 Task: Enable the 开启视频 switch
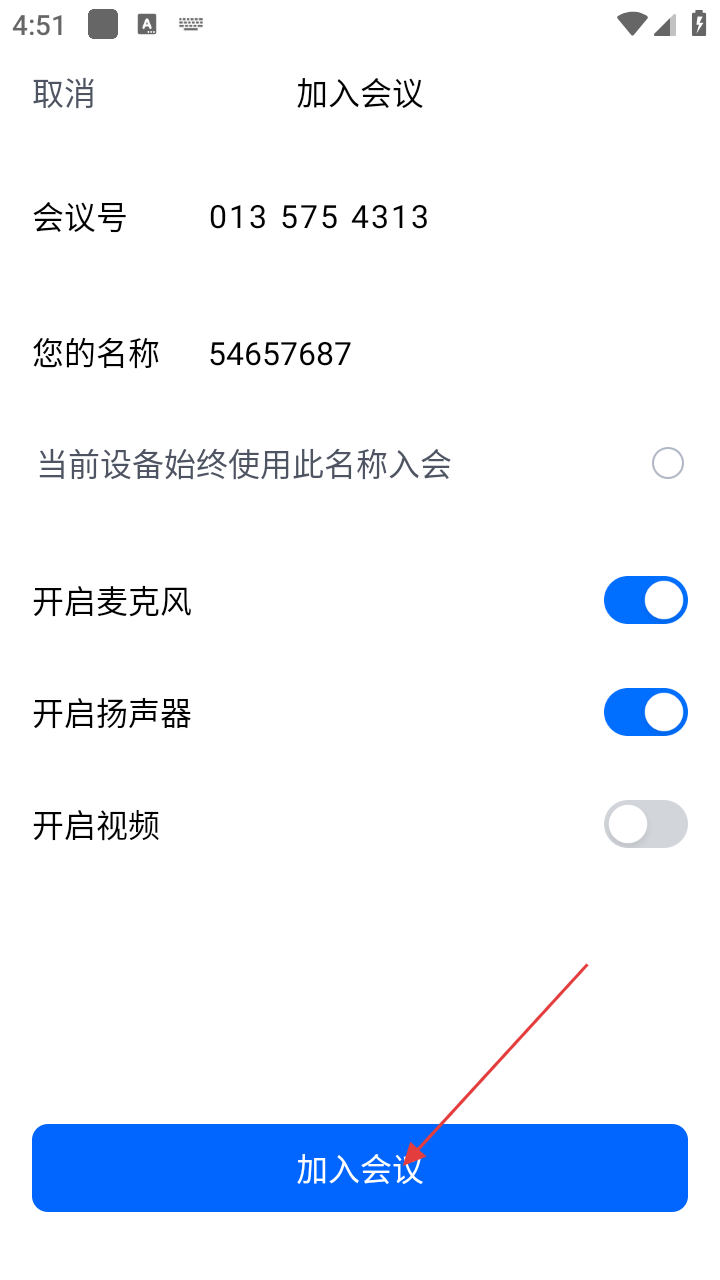point(645,825)
